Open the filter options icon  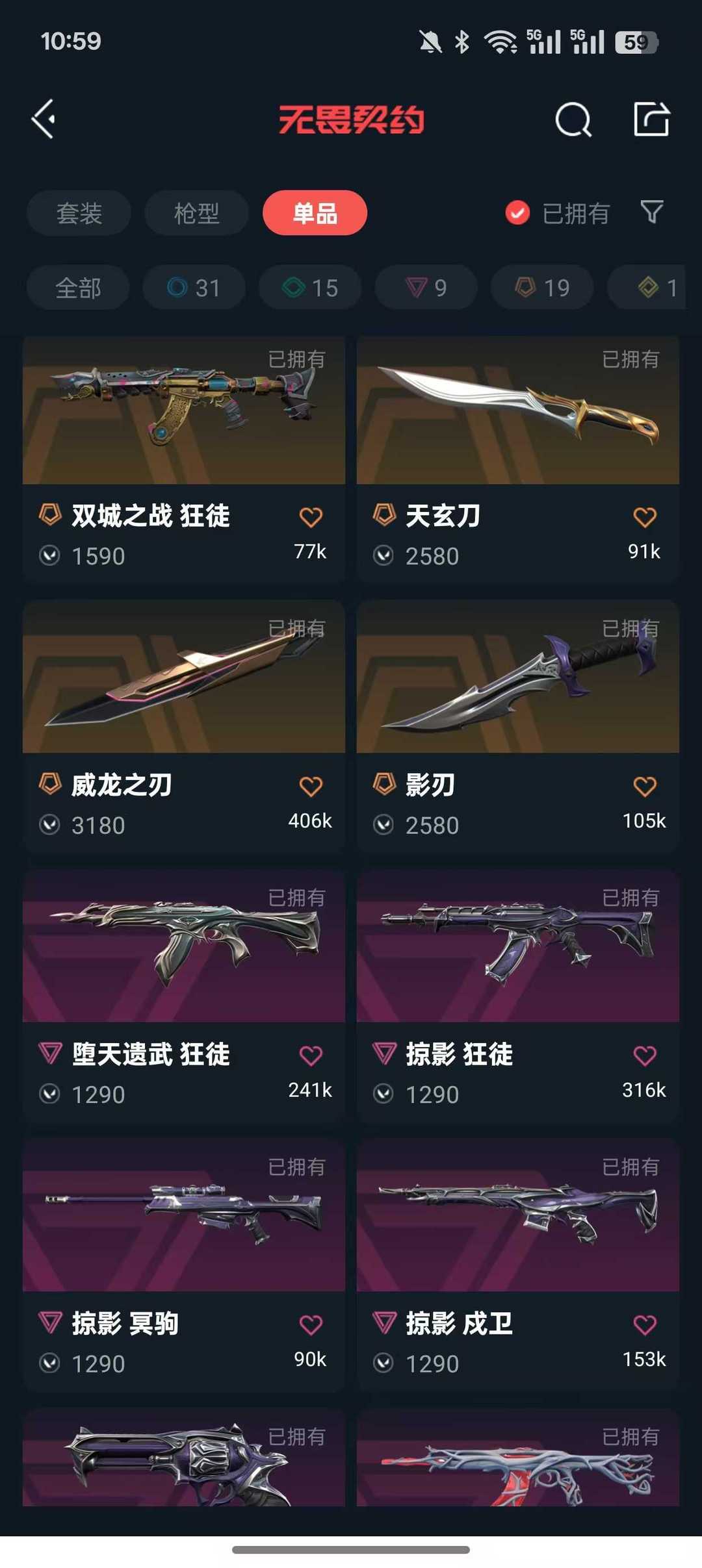pyautogui.click(x=652, y=212)
